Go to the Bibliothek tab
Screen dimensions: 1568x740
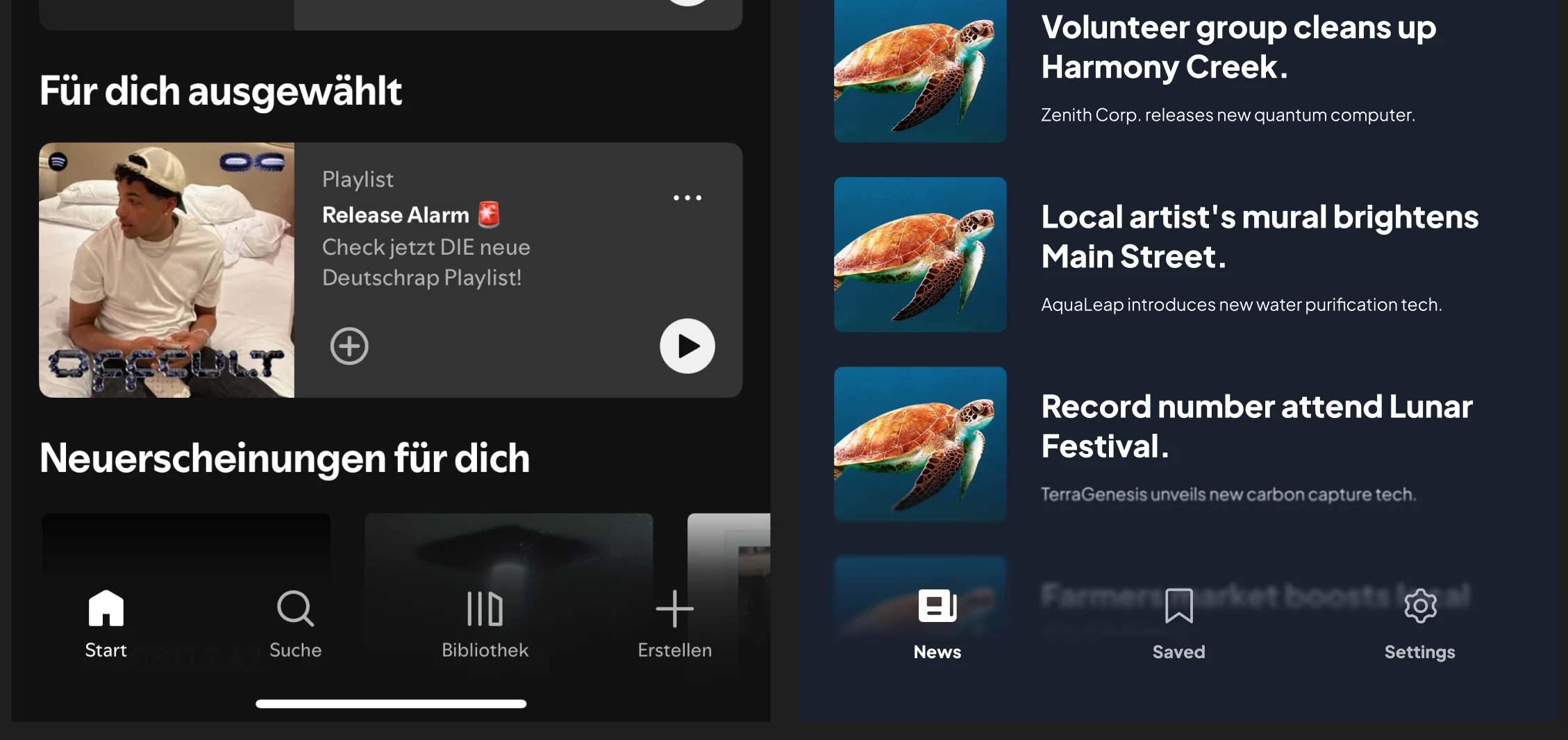click(x=485, y=623)
